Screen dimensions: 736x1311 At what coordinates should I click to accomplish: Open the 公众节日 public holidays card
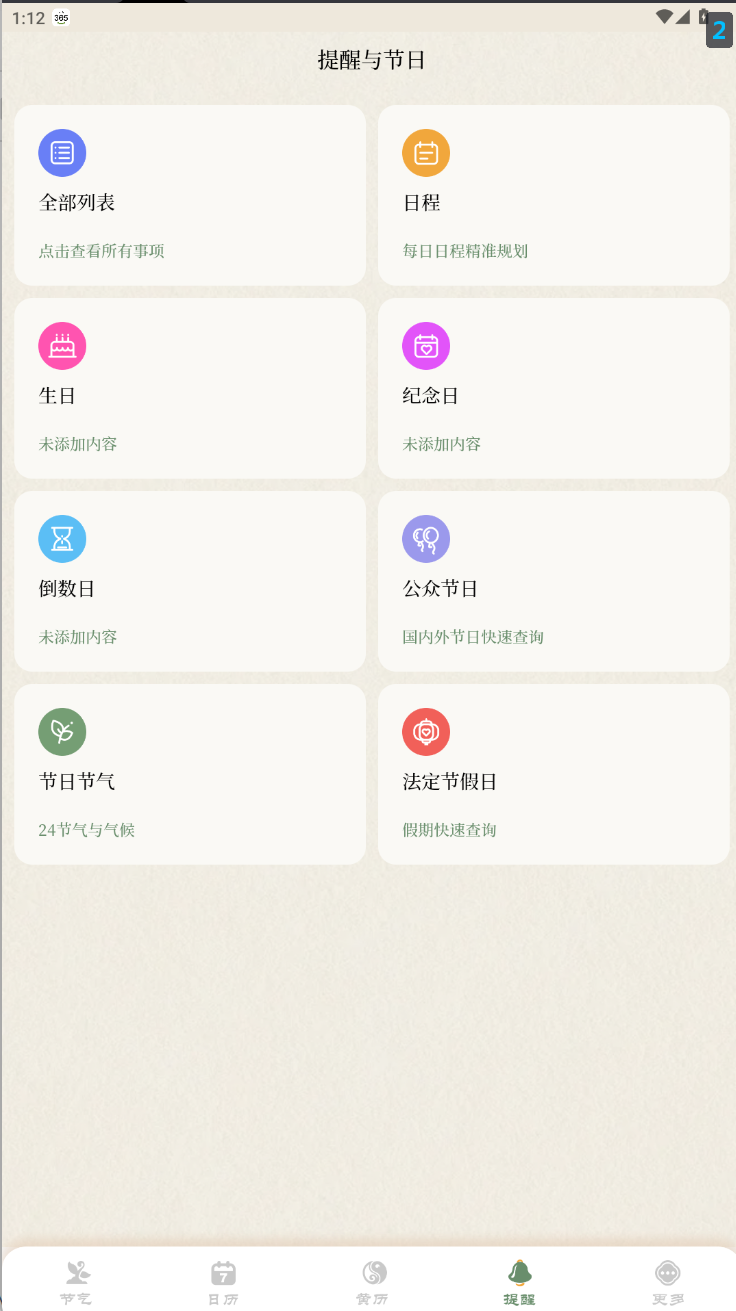click(x=554, y=582)
